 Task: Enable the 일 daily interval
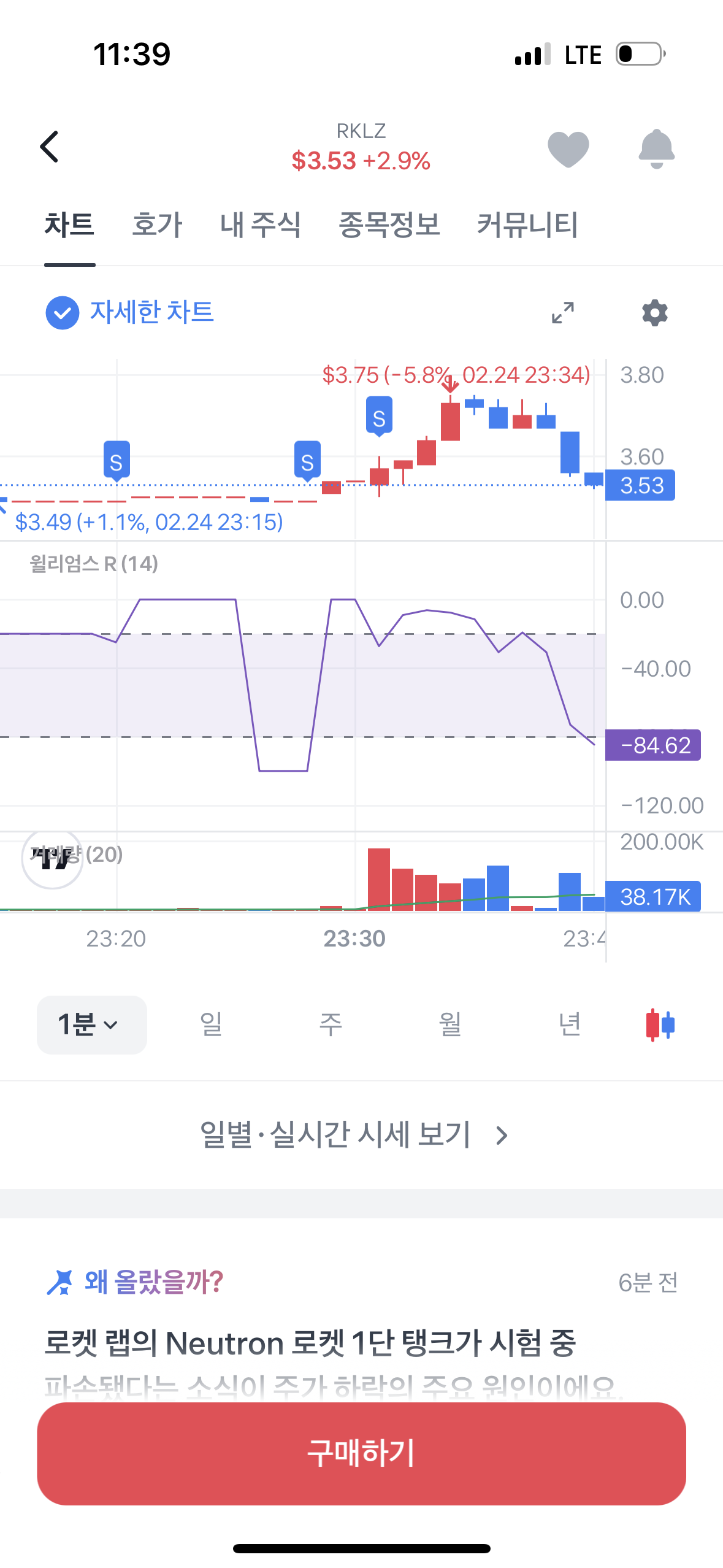click(210, 1024)
